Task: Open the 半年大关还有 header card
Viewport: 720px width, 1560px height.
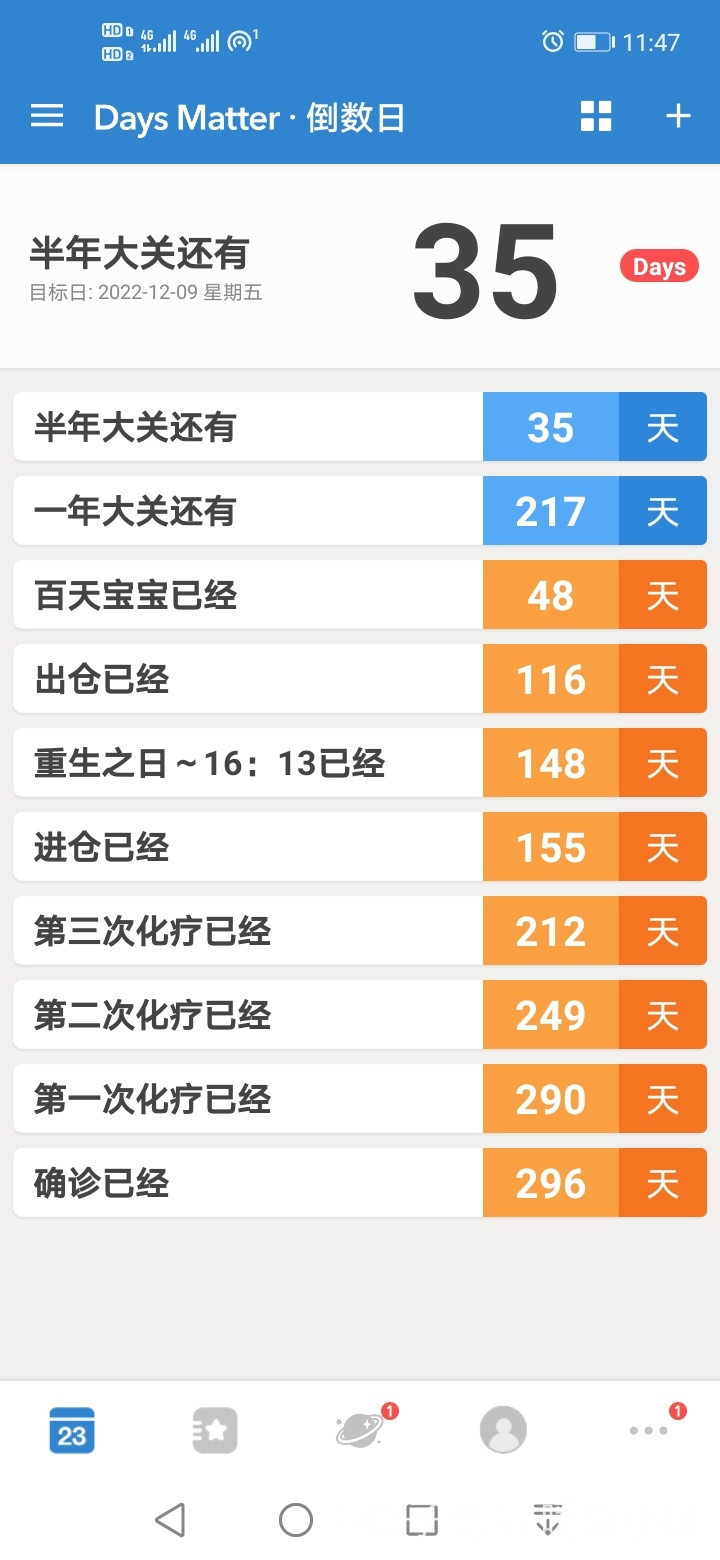Action: [360, 267]
